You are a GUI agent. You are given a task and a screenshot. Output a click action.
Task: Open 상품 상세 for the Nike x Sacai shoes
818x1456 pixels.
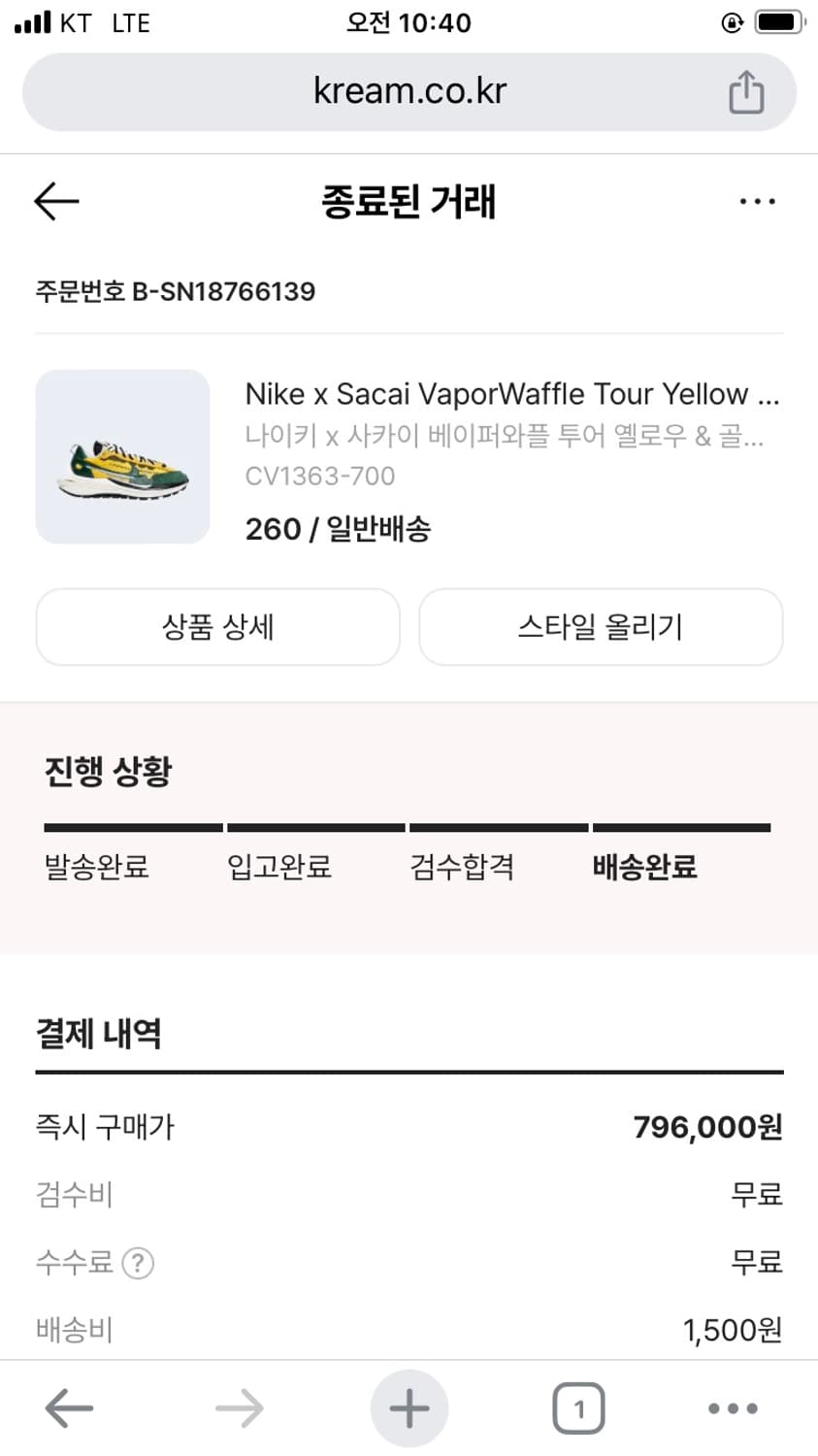217,627
